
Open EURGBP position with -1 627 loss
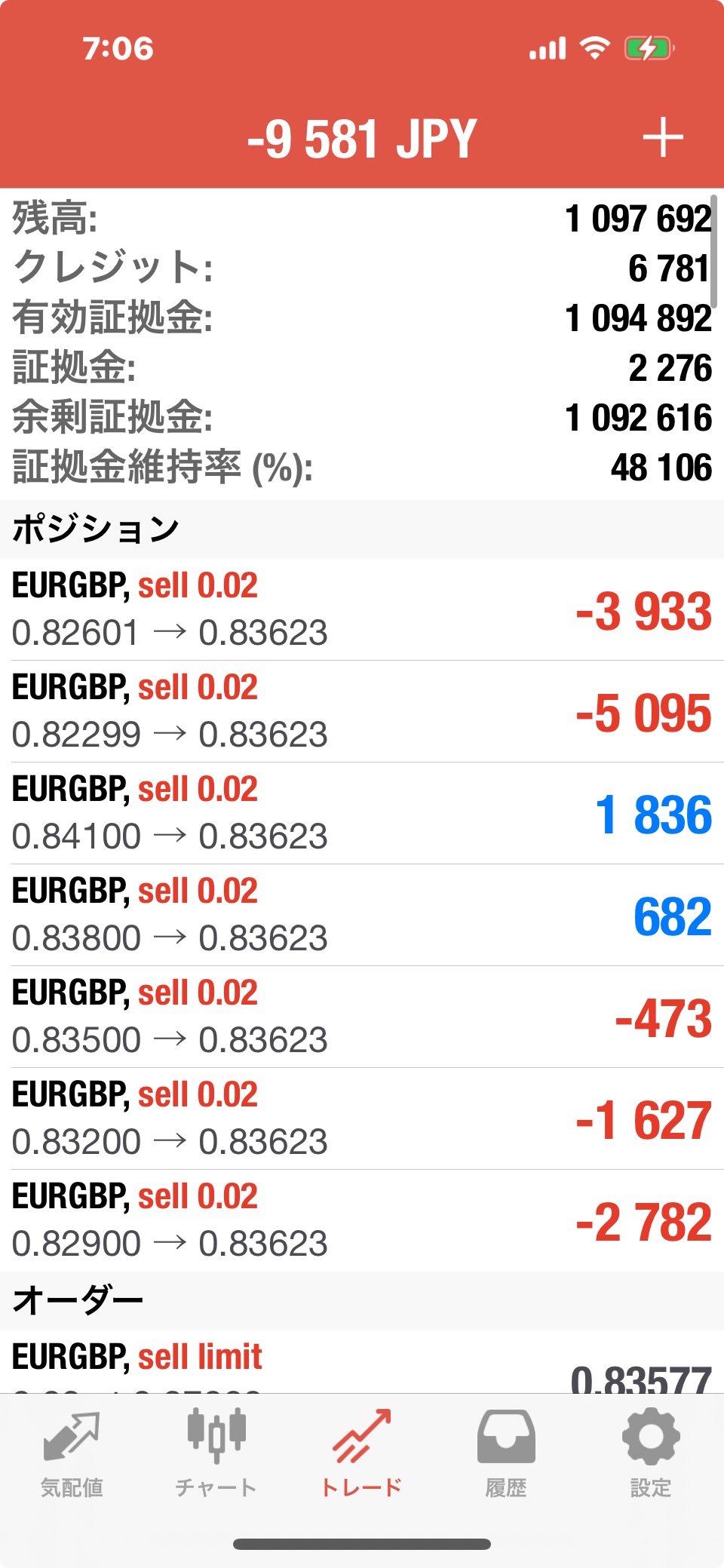[x=362, y=1118]
